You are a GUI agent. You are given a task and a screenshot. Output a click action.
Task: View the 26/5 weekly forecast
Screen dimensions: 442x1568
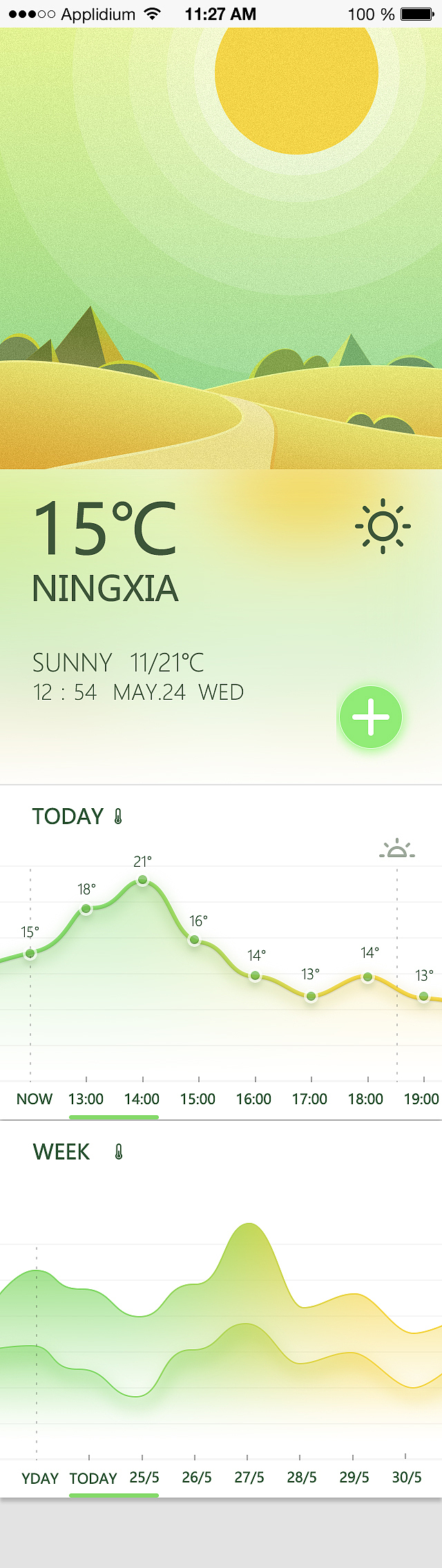197,1478
